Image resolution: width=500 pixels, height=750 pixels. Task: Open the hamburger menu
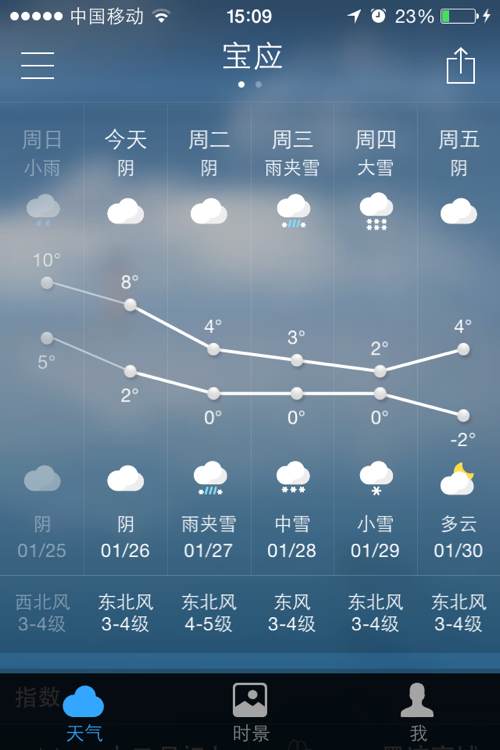pyautogui.click(x=37, y=65)
